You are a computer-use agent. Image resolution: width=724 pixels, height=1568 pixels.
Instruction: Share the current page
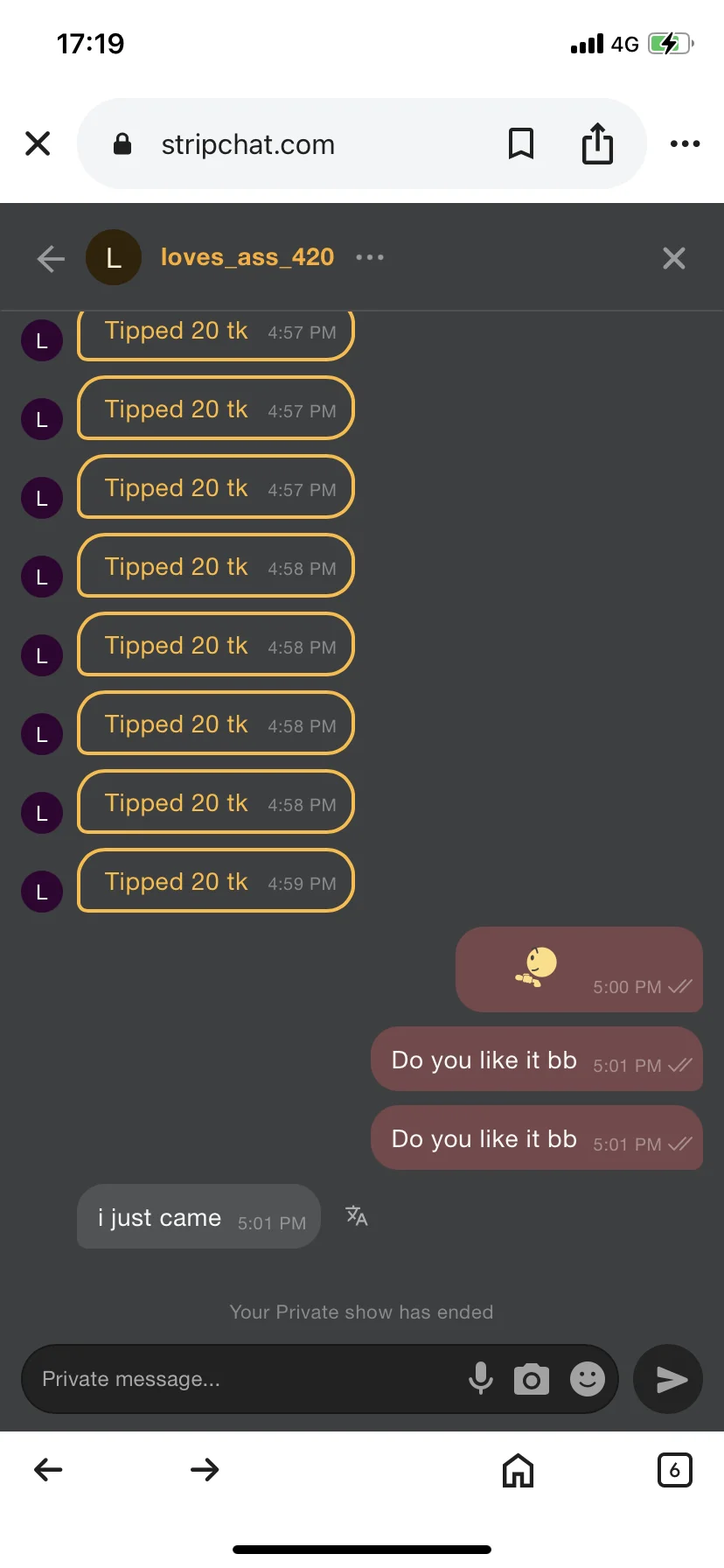597,143
